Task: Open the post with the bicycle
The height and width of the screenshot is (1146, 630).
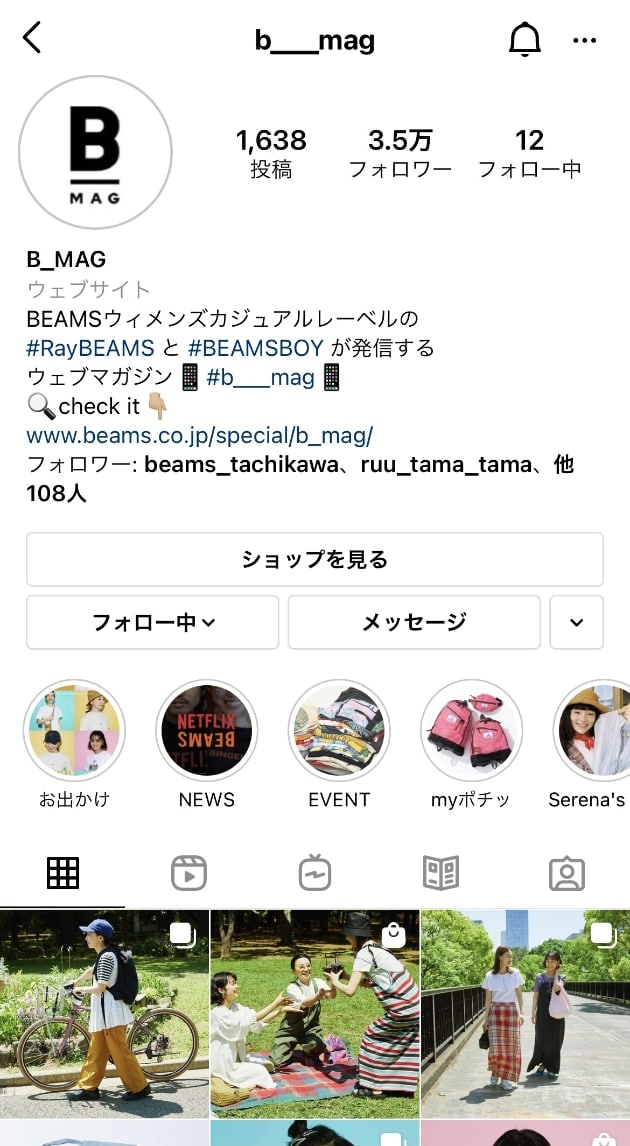Action: pos(104,1013)
